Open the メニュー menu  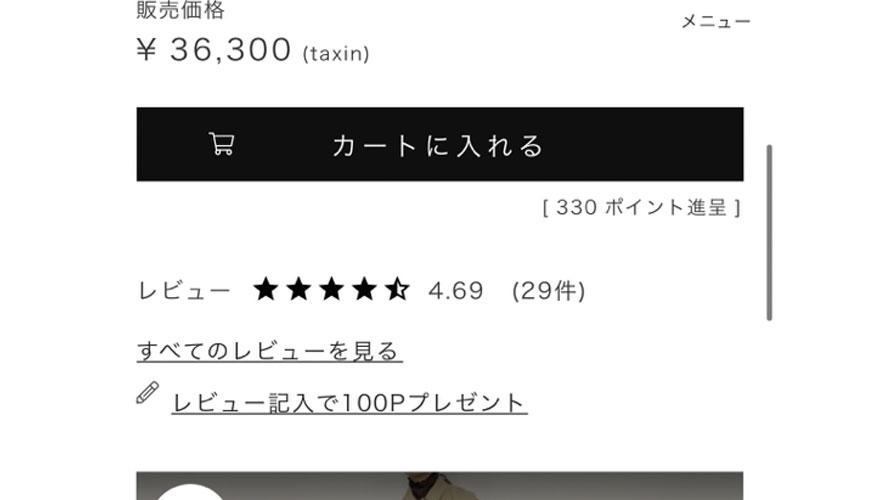(x=715, y=21)
